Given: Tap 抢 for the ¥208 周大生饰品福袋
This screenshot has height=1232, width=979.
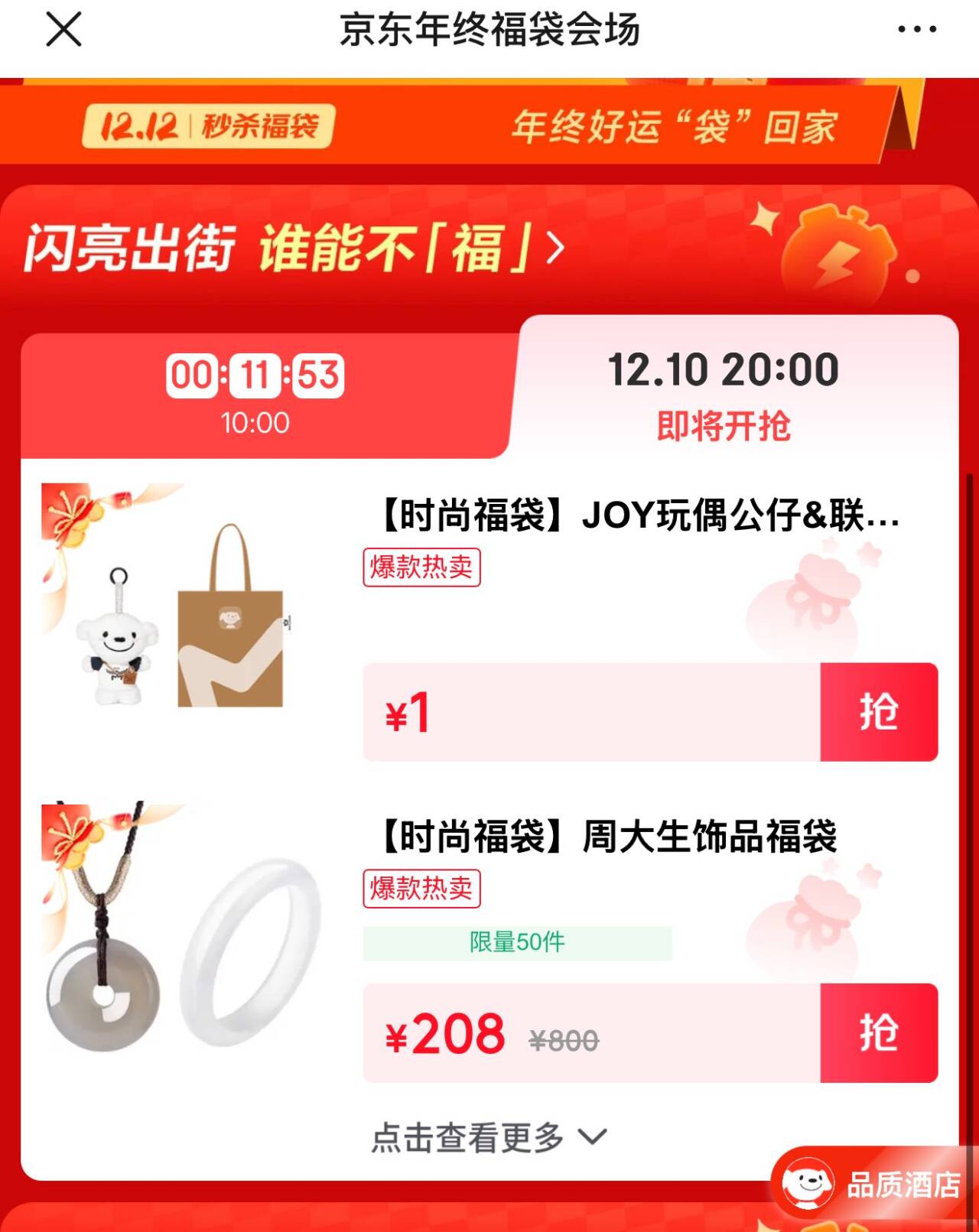Looking at the screenshot, I should [879, 1033].
